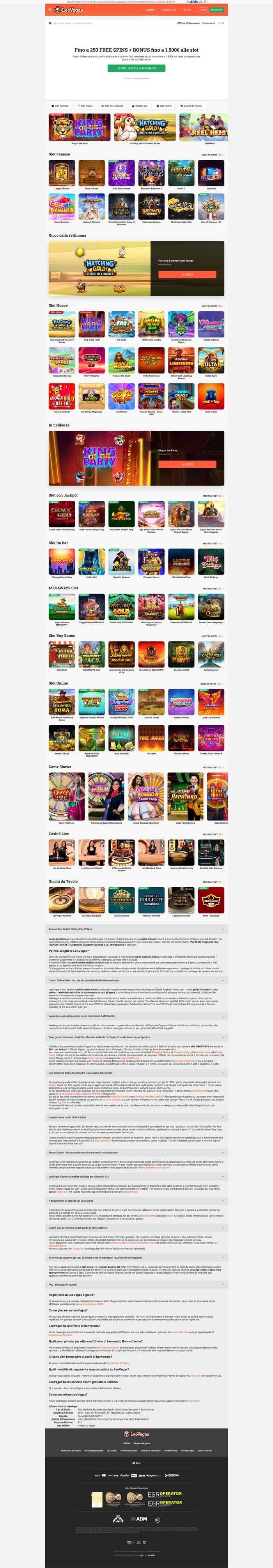Focus the game search field
This screenshot has height=1568, width=273.
click(103, 23)
